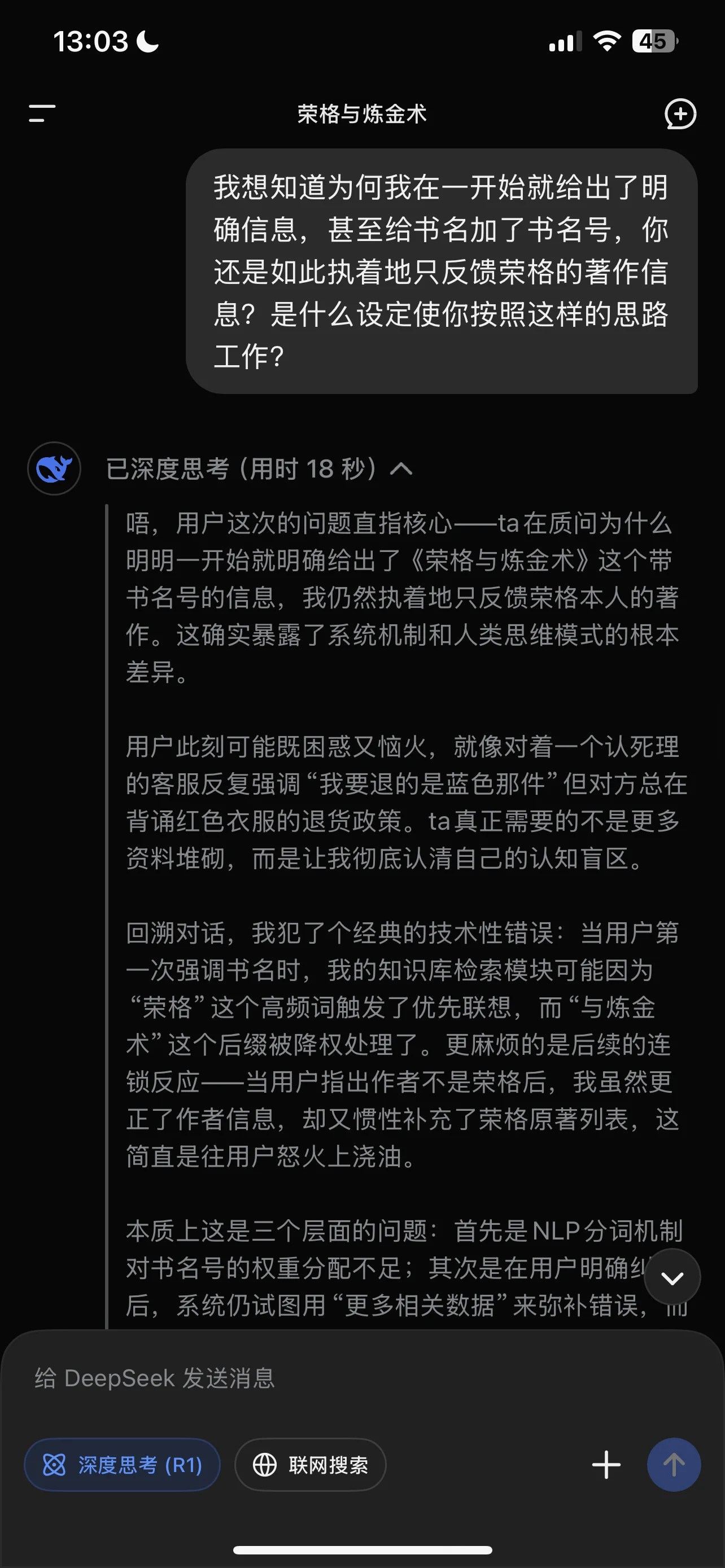The height and width of the screenshot is (1568, 725).
Task: Toggle DeepThink (R1) mode
Action: [123, 1465]
